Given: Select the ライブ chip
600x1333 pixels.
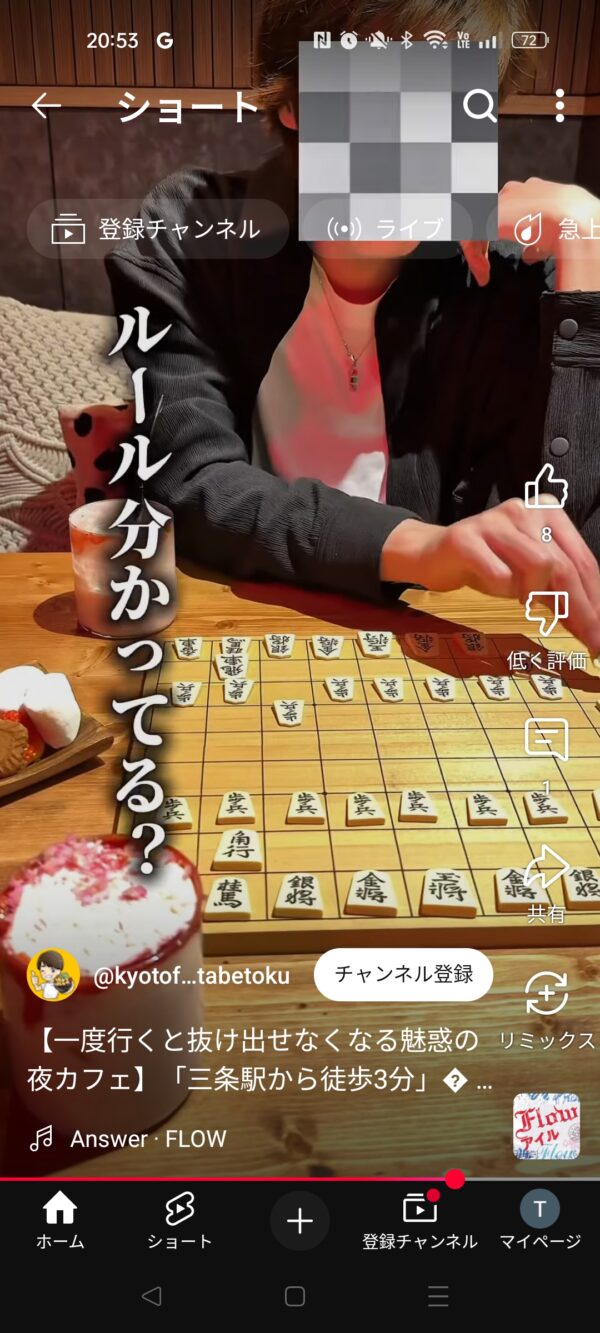Looking at the screenshot, I should [386, 229].
